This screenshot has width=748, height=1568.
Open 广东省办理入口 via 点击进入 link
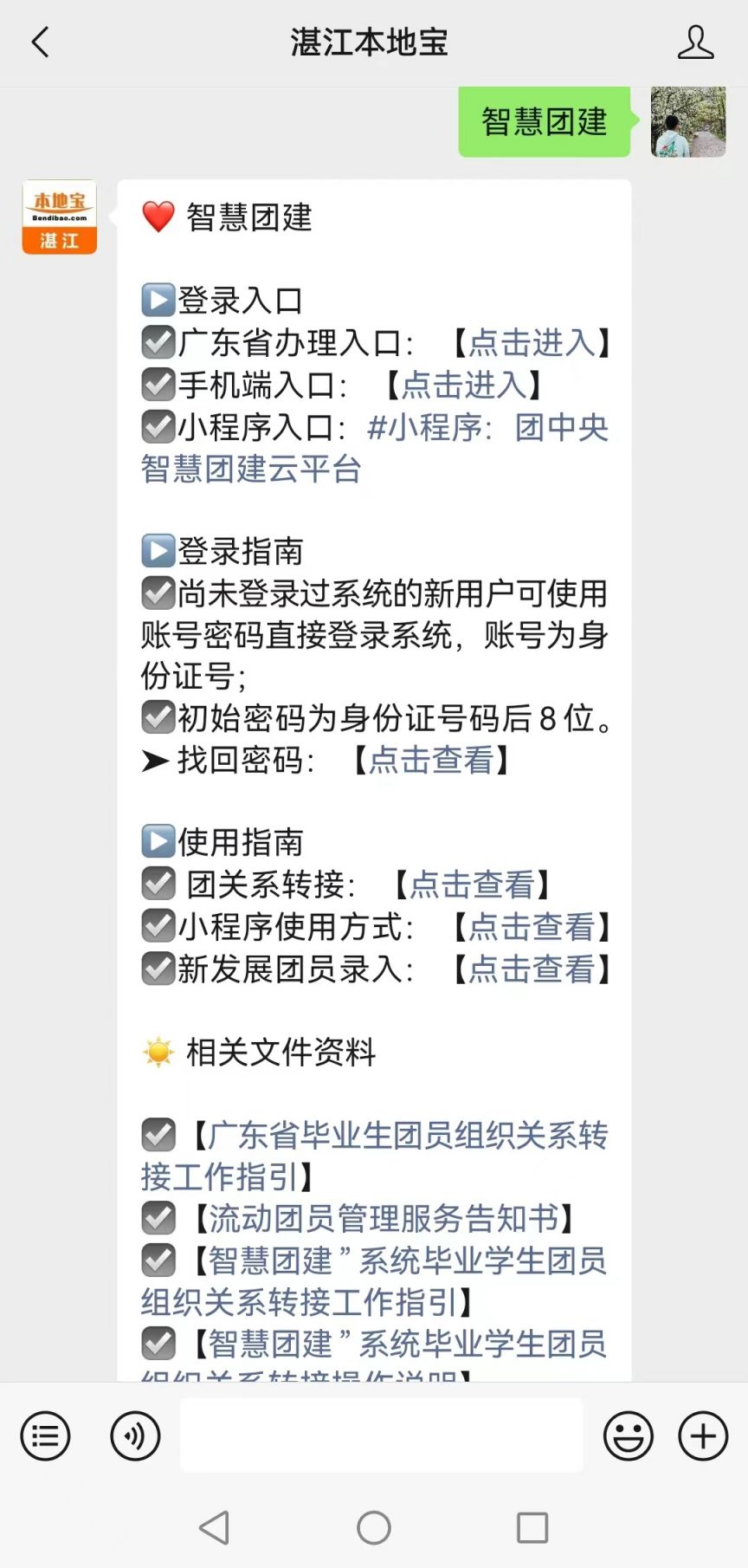pyautogui.click(x=537, y=342)
